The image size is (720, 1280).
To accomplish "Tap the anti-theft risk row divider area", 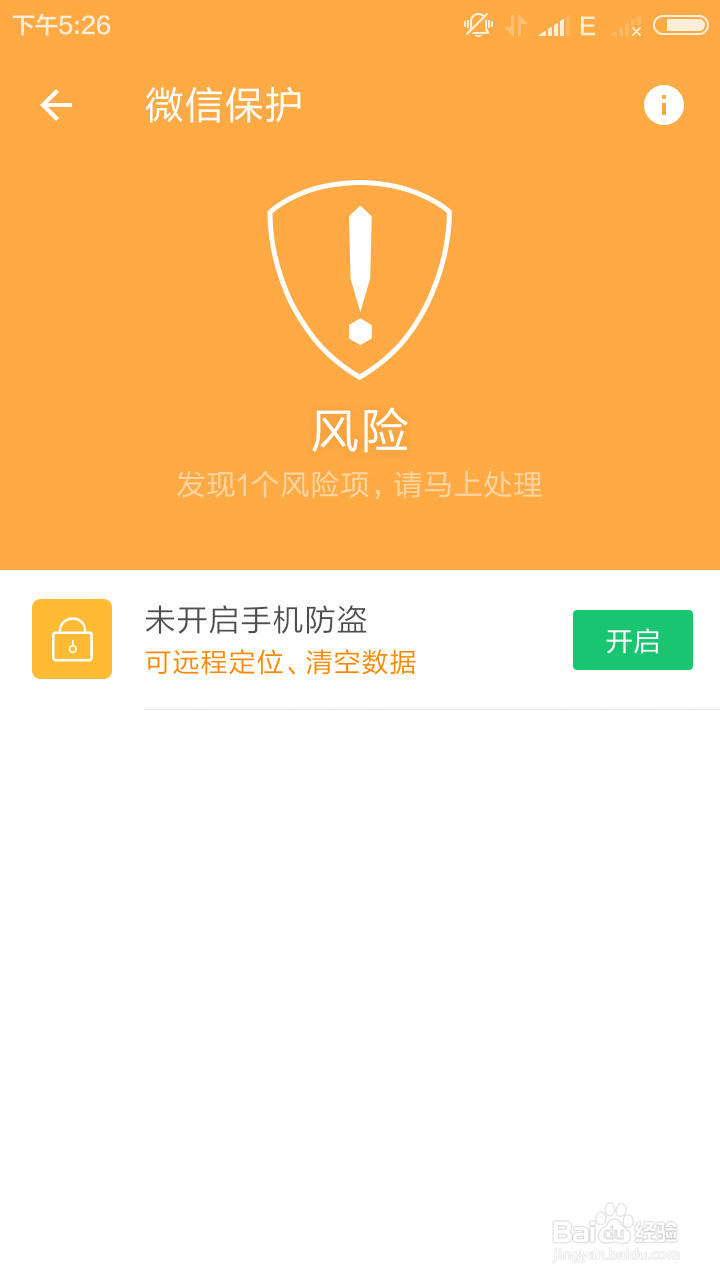I will click(x=430, y=706).
